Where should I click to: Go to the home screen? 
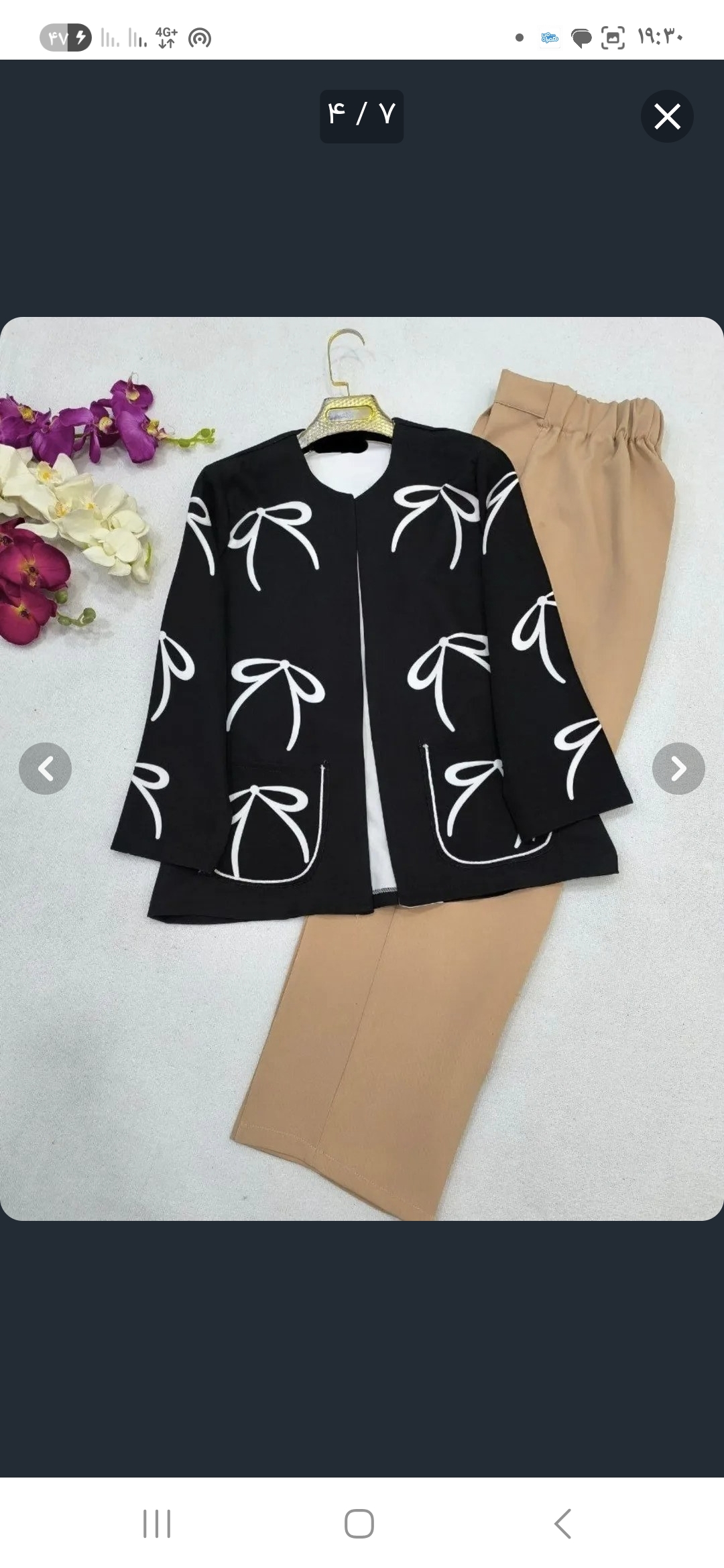[359, 1523]
